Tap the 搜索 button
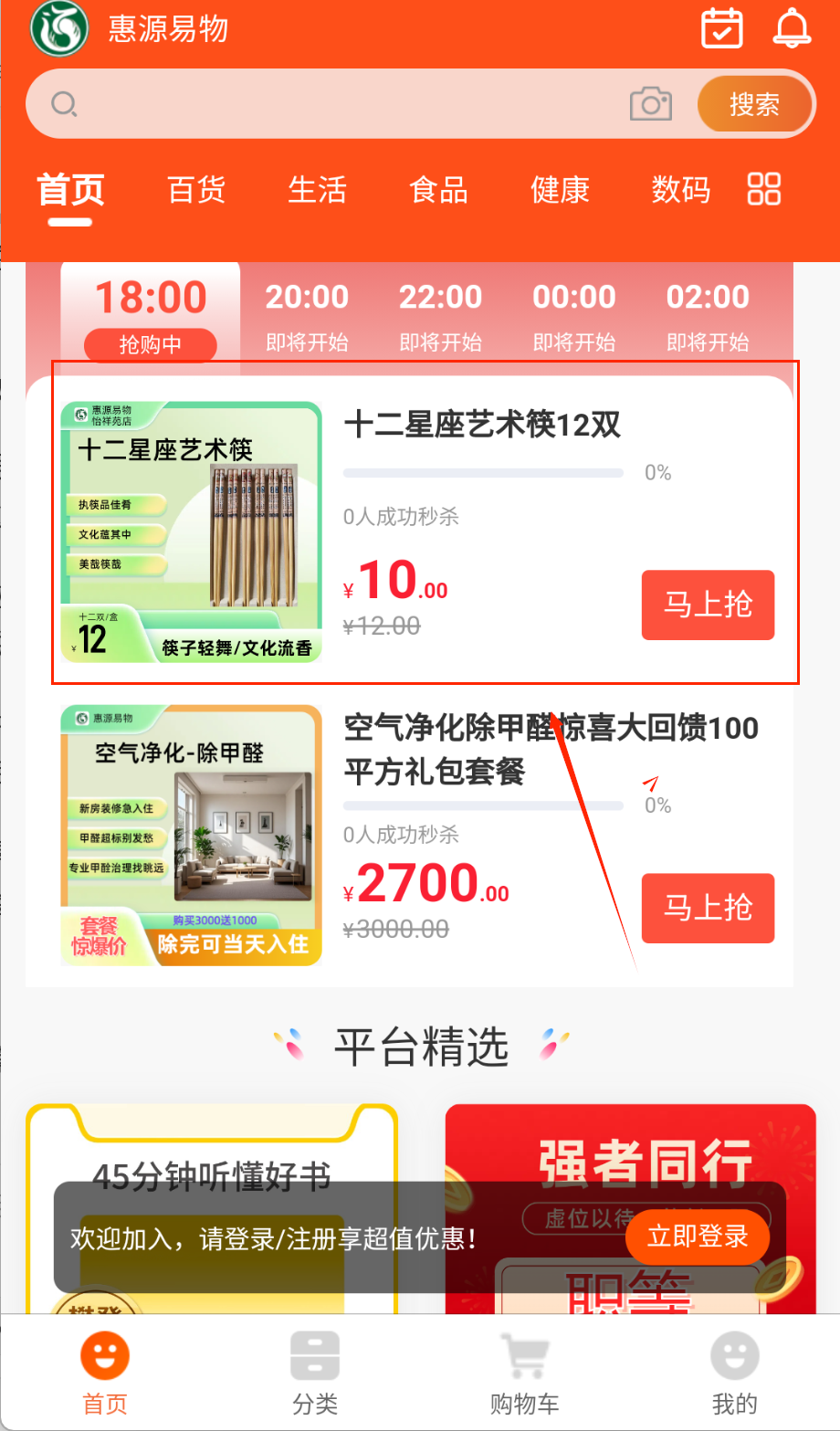 coord(754,104)
